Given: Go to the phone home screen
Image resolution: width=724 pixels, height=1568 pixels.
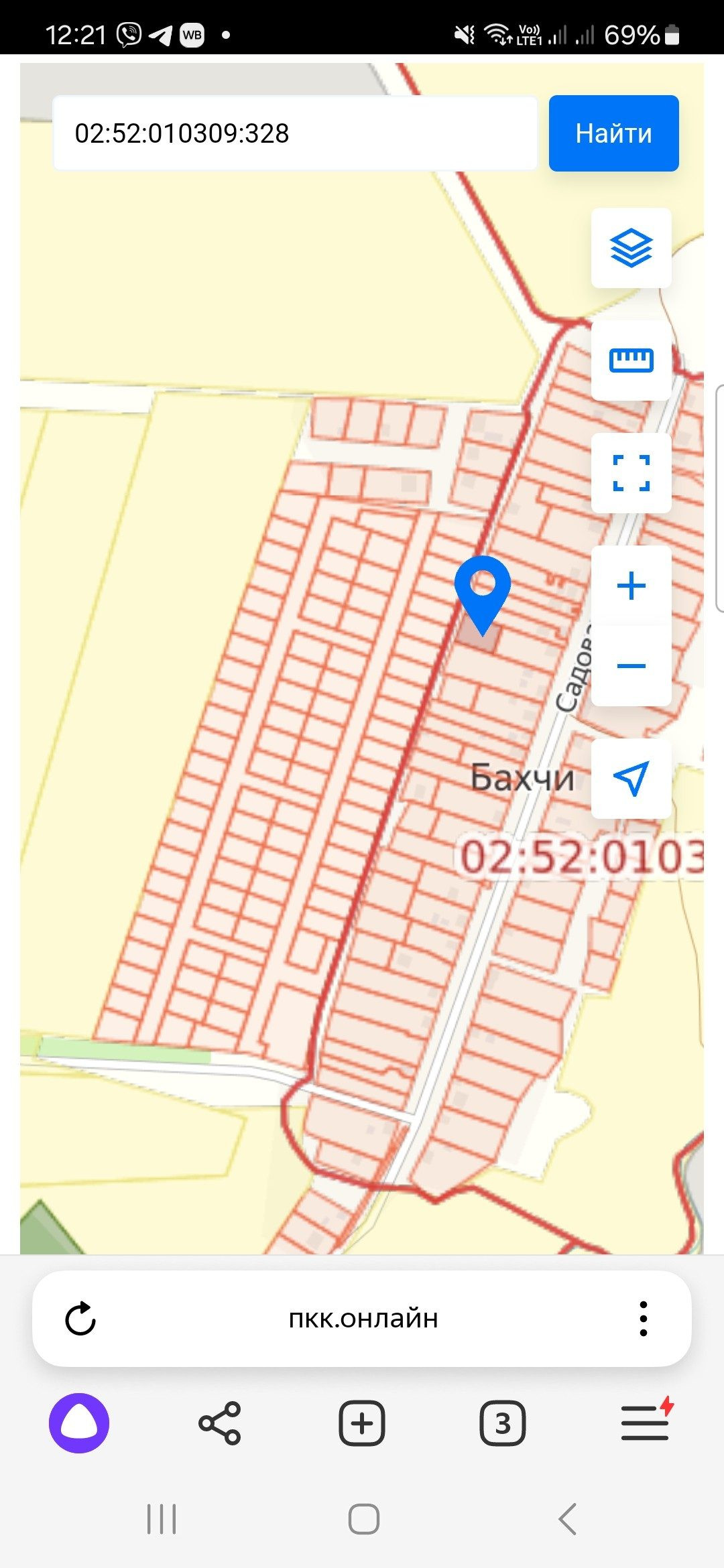Looking at the screenshot, I should (x=363, y=1518).
